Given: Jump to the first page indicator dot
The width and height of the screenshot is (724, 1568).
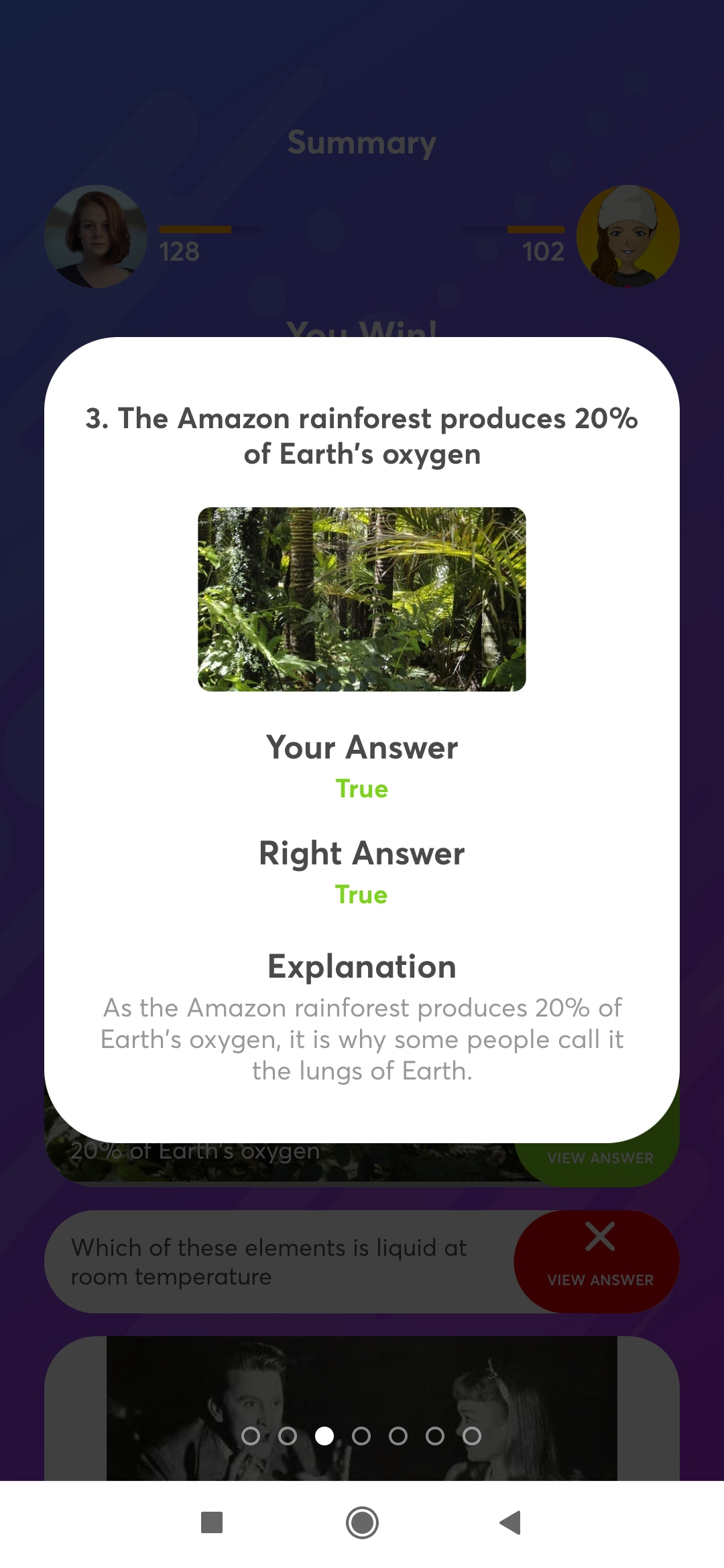Looking at the screenshot, I should [x=251, y=1436].
